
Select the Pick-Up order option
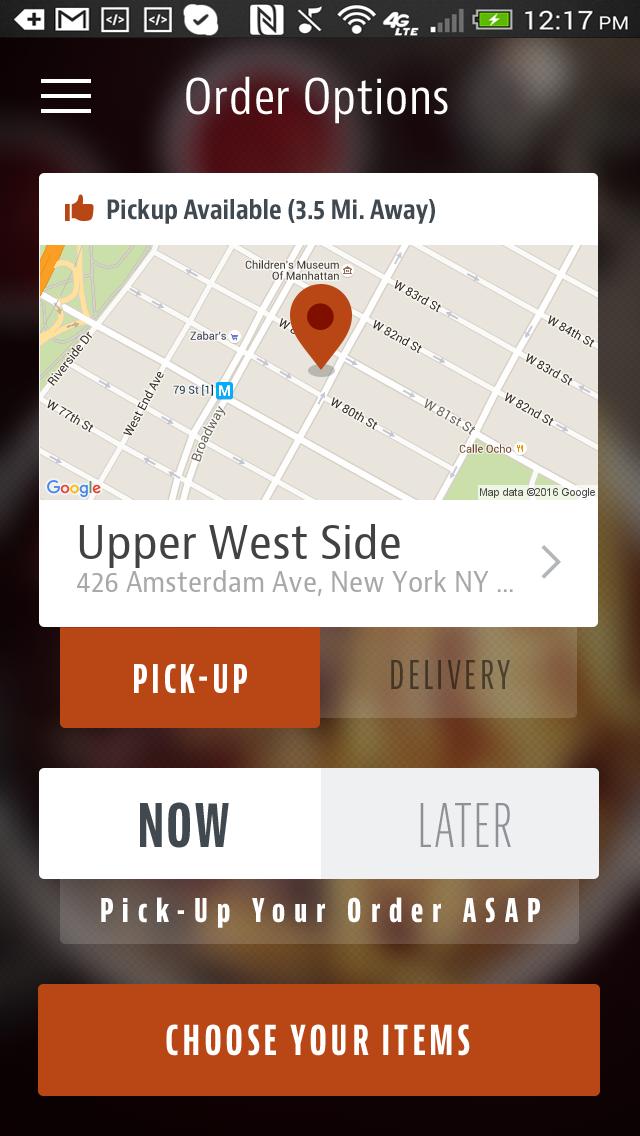click(x=190, y=677)
